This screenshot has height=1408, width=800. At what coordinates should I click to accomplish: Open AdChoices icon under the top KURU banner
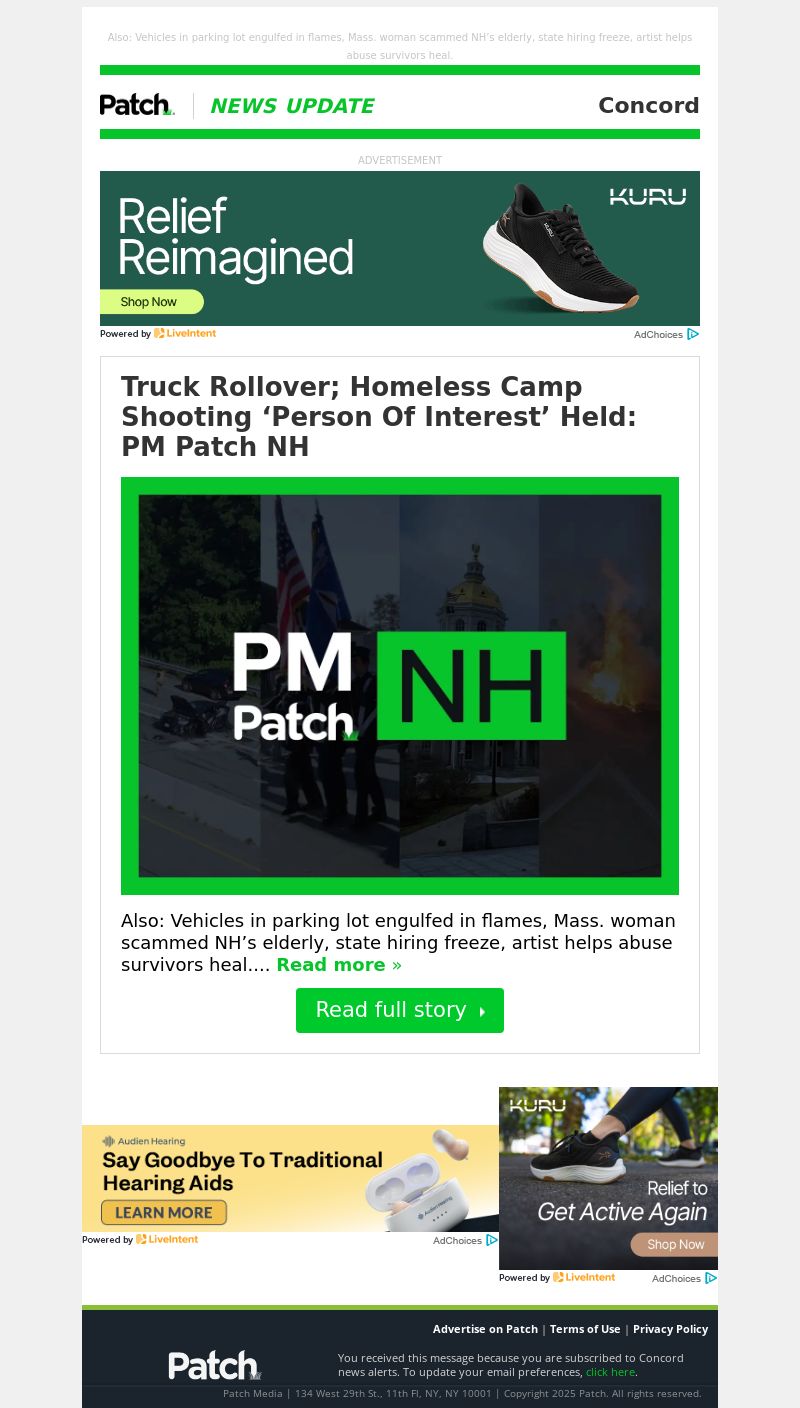coord(692,334)
